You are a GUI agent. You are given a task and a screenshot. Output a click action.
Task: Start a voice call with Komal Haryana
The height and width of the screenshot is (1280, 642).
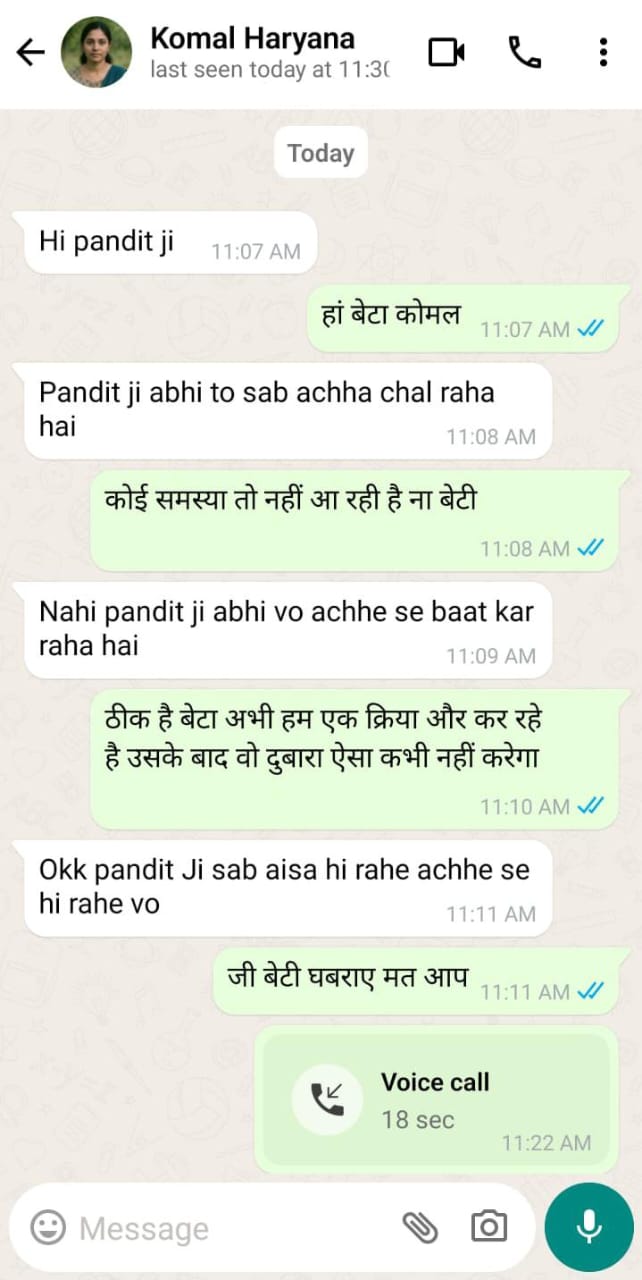[x=524, y=52]
